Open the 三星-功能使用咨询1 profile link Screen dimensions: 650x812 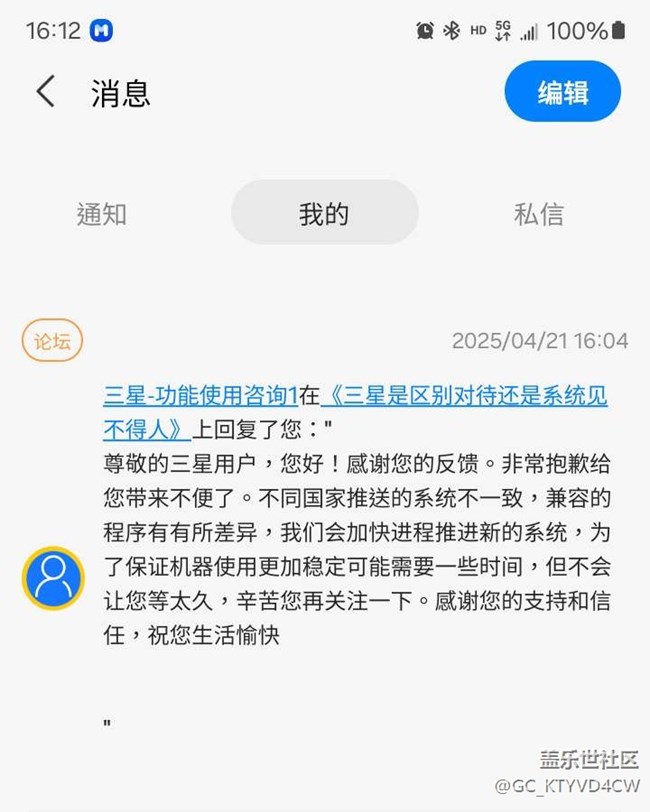(200, 396)
